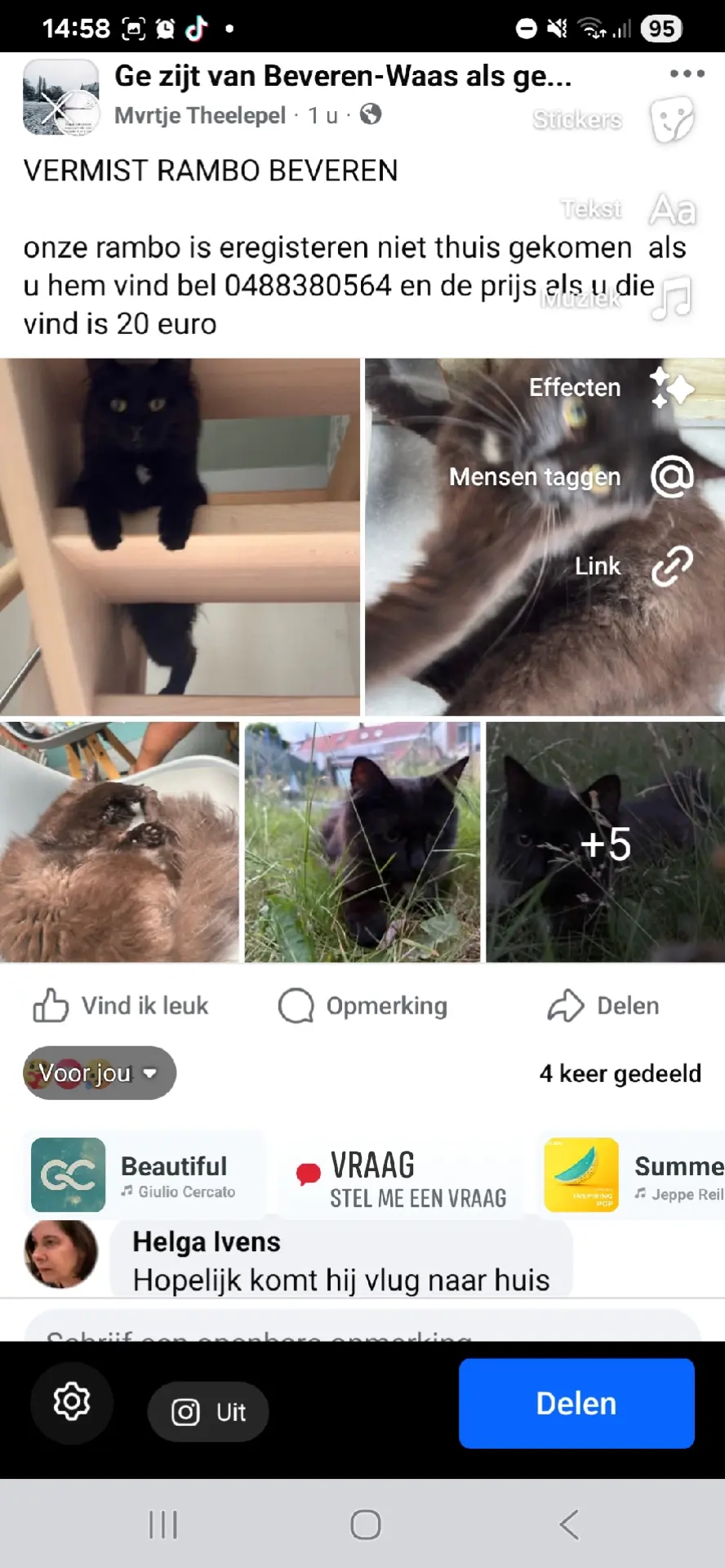Share the story with the blue Delen button
This screenshot has height=1568, width=725.
[576, 1402]
